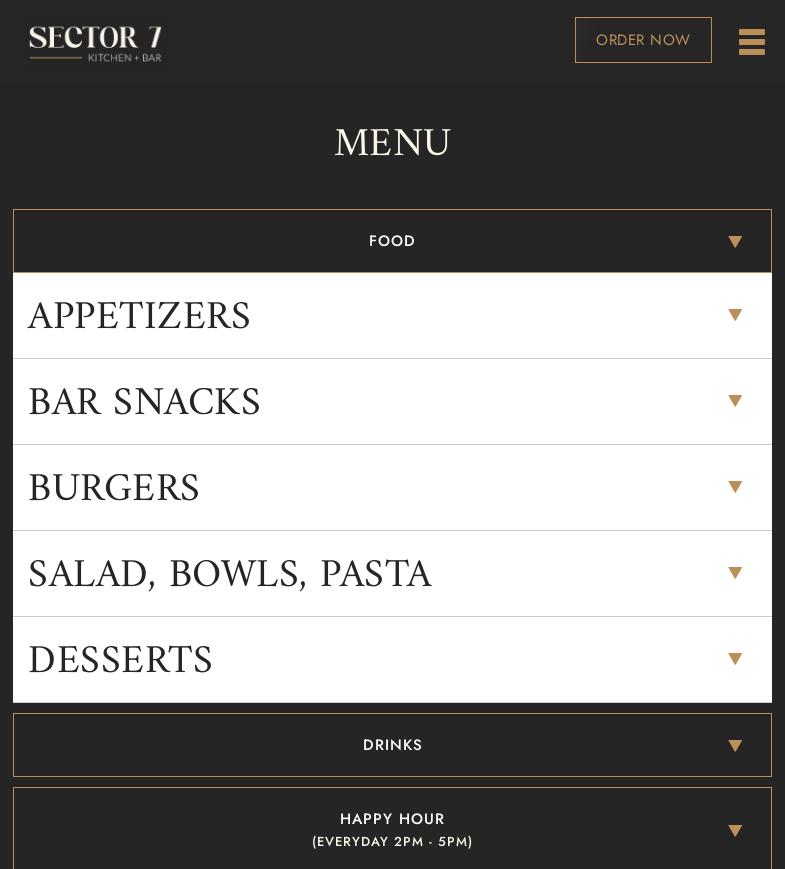Expand the Appetizers category
The width and height of the screenshot is (785, 869).
(392, 316)
